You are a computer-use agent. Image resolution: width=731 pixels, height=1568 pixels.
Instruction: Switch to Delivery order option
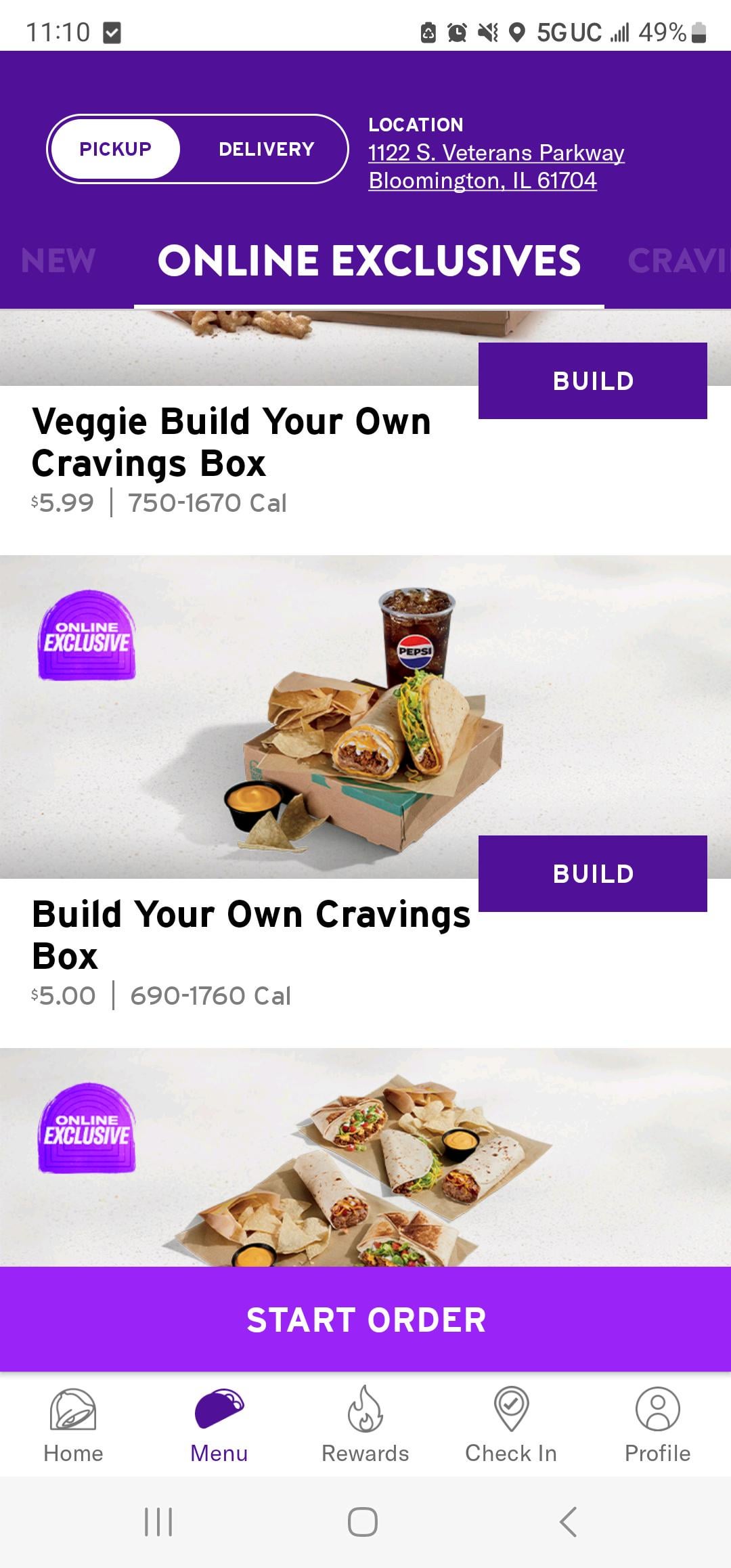(x=266, y=149)
